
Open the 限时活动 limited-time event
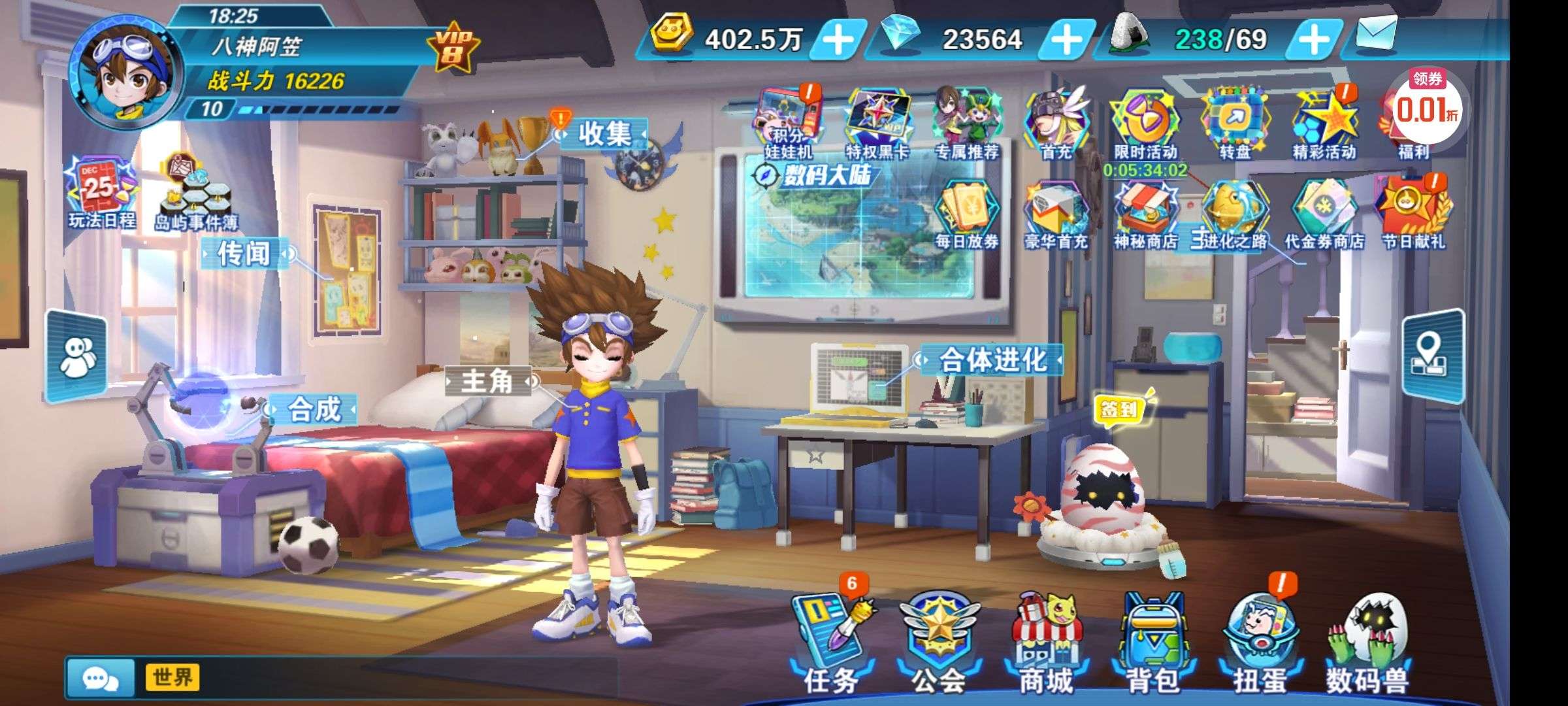[x=1145, y=127]
